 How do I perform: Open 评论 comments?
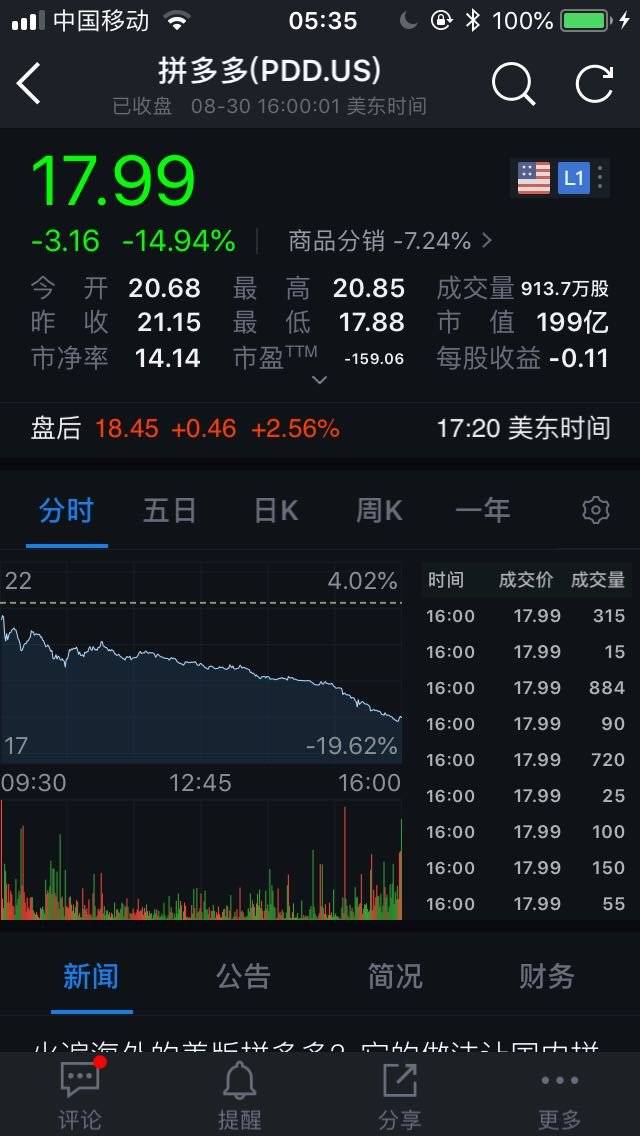click(80, 1095)
